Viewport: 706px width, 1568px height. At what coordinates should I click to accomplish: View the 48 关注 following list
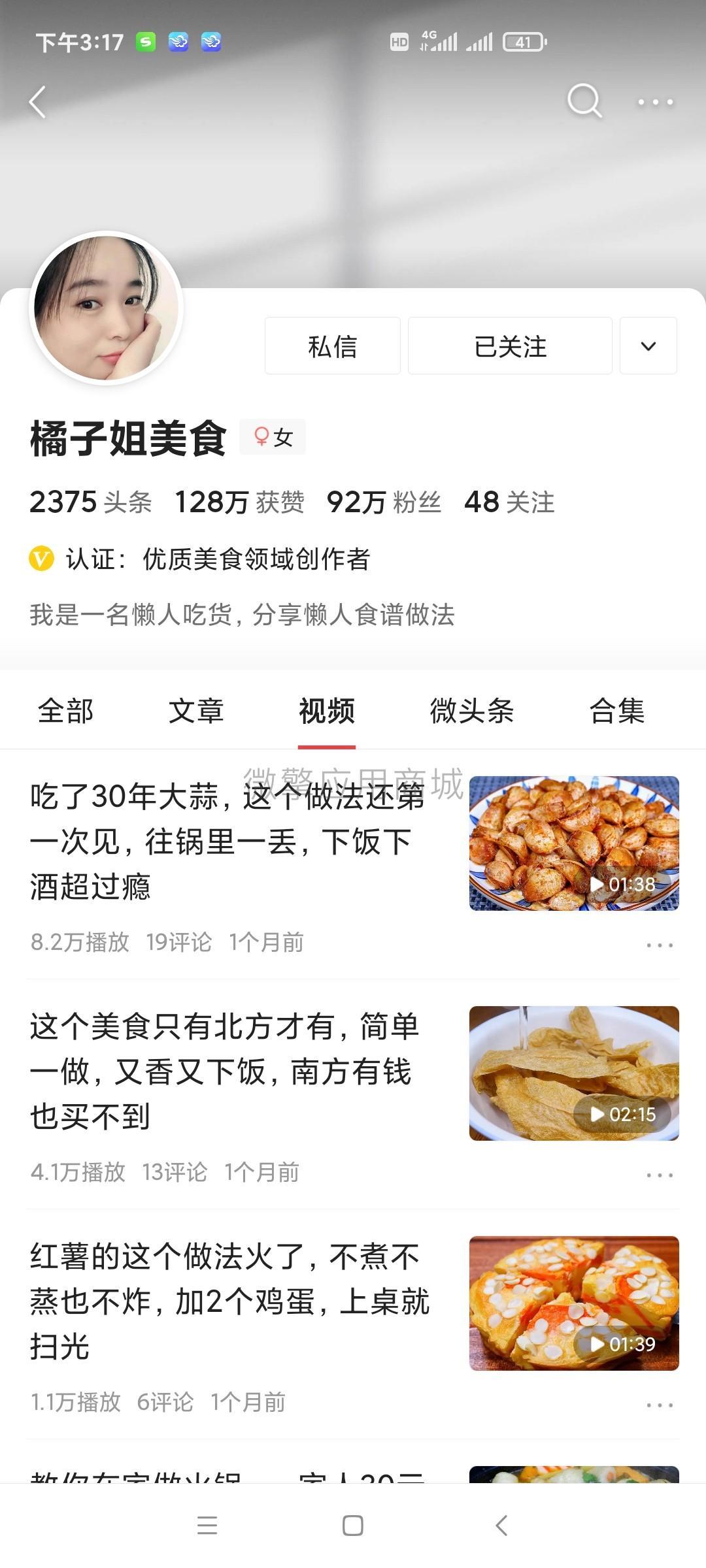pos(509,502)
